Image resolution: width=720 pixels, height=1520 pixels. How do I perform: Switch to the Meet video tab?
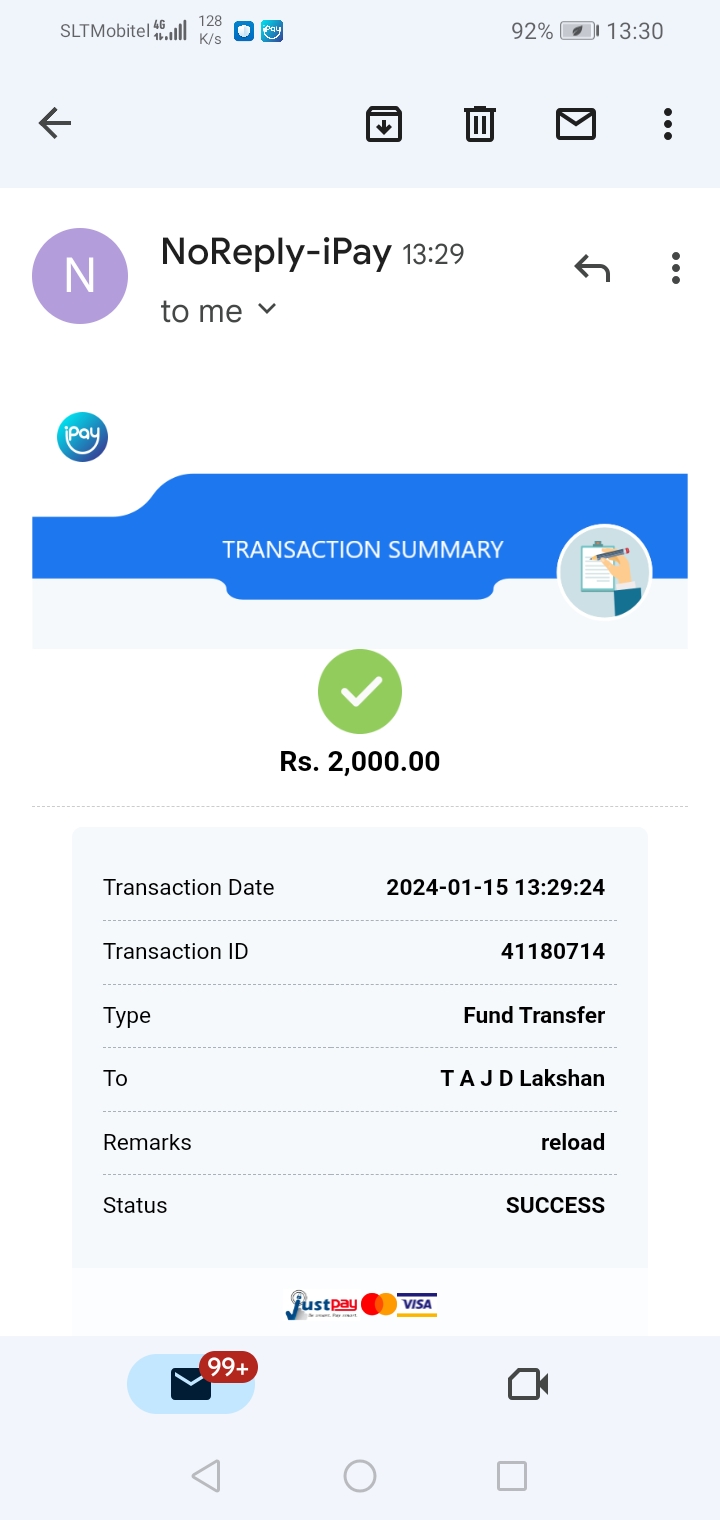[528, 1384]
